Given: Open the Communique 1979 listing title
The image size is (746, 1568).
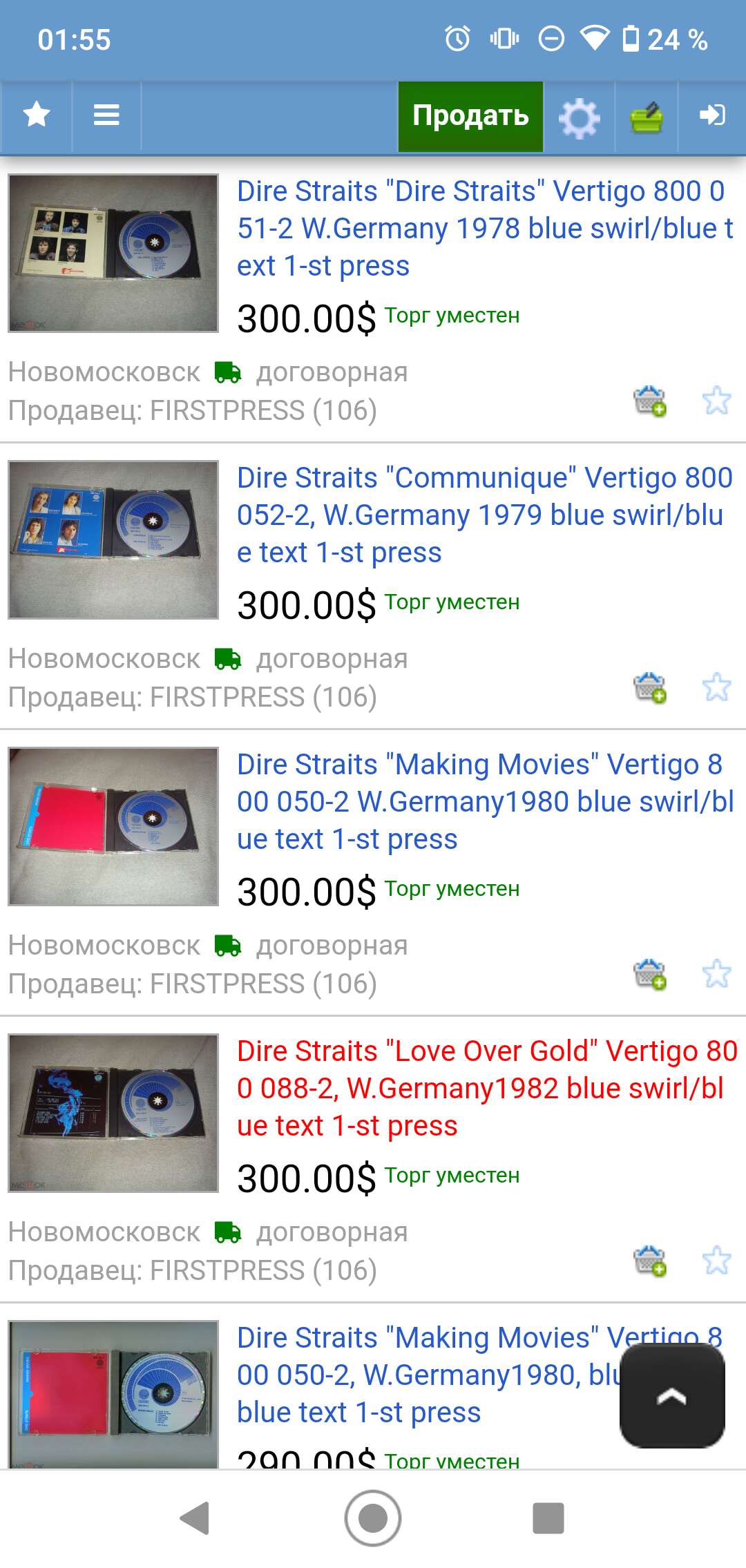Looking at the screenshot, I should pos(485,515).
